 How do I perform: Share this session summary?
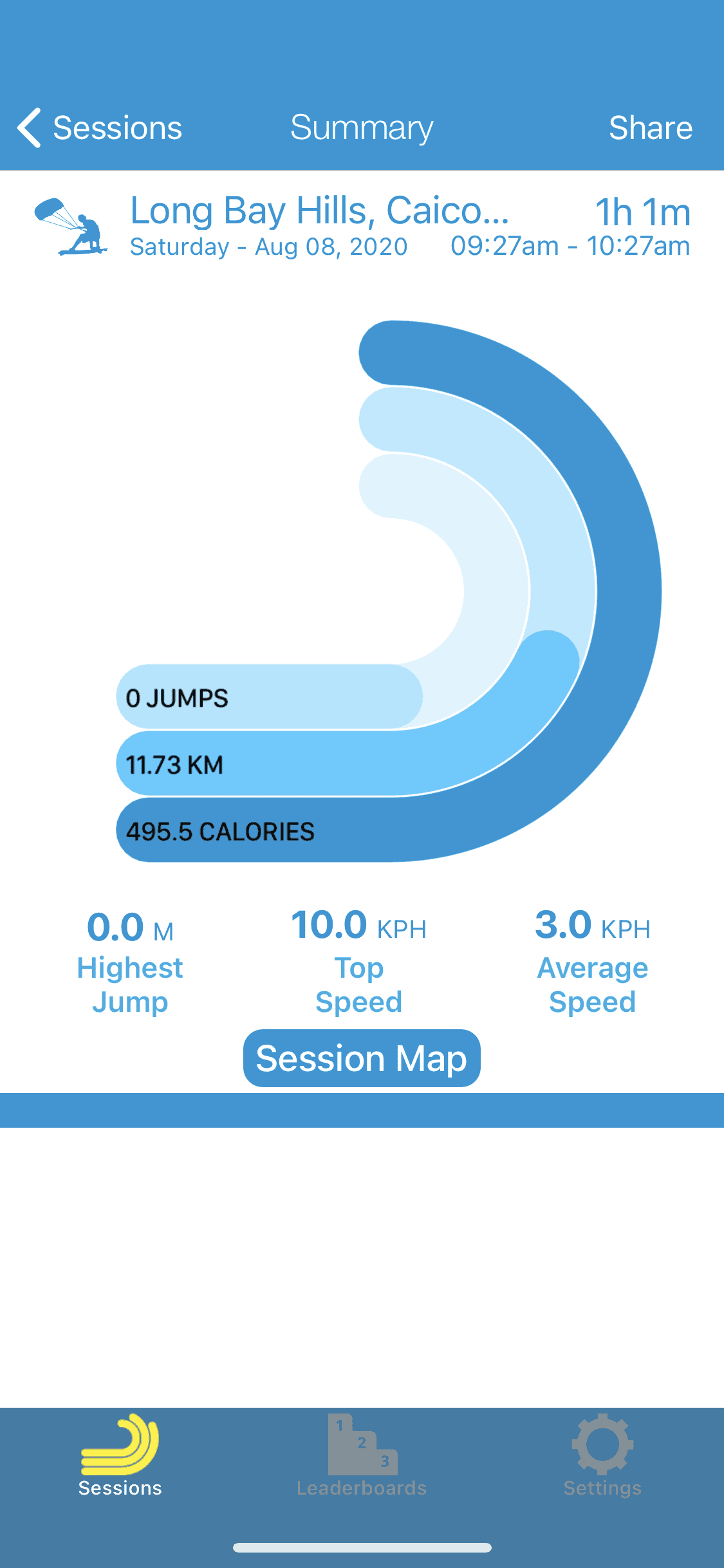[651, 127]
